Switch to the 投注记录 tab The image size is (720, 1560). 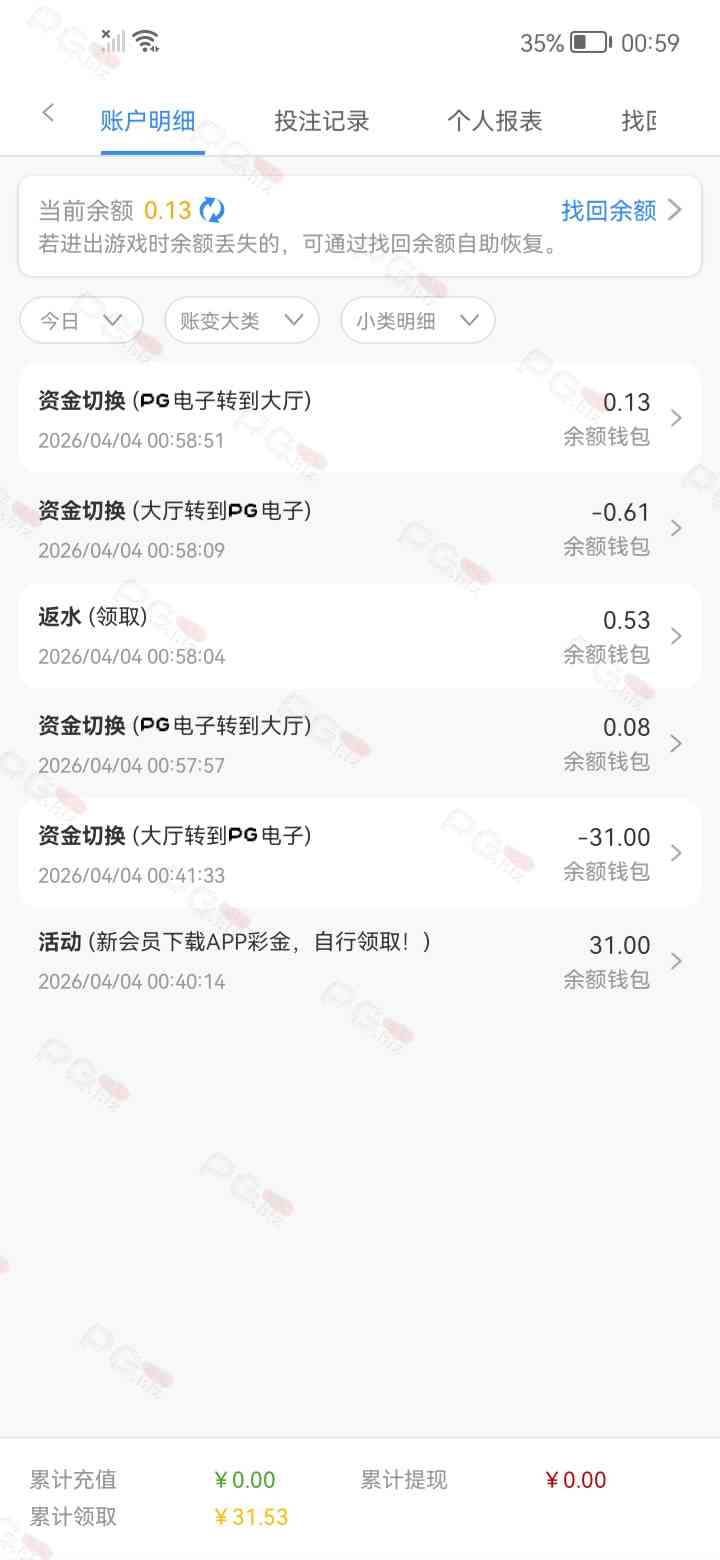pos(322,121)
